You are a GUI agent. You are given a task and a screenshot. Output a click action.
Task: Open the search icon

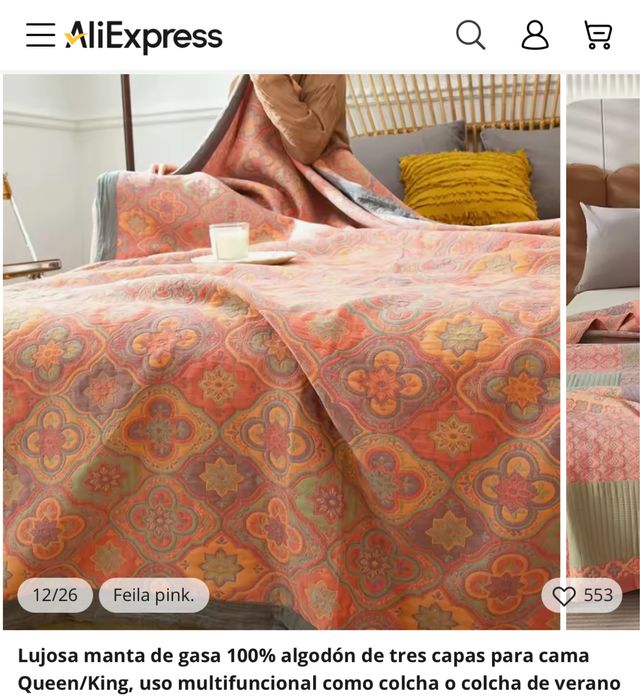pyautogui.click(x=470, y=36)
